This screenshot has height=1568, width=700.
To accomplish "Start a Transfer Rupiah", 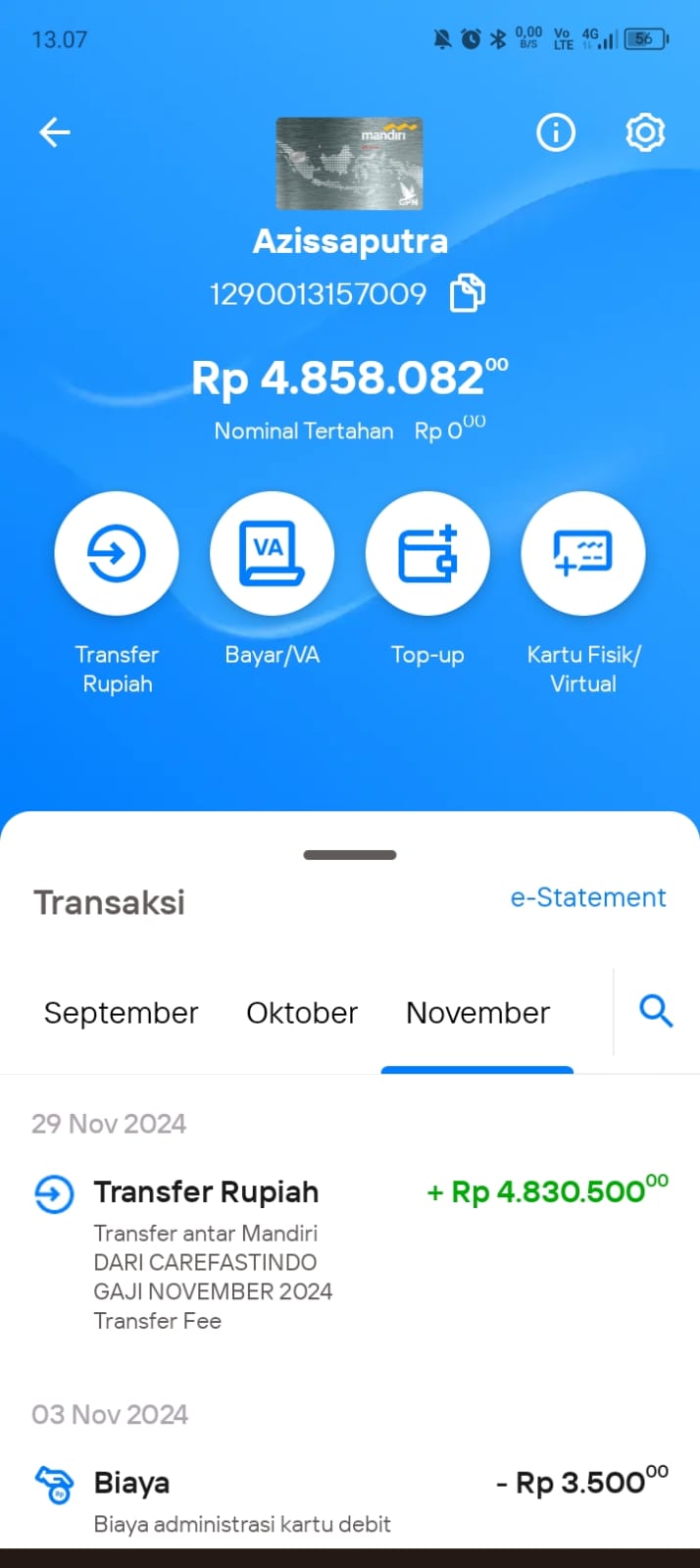I will [117, 554].
